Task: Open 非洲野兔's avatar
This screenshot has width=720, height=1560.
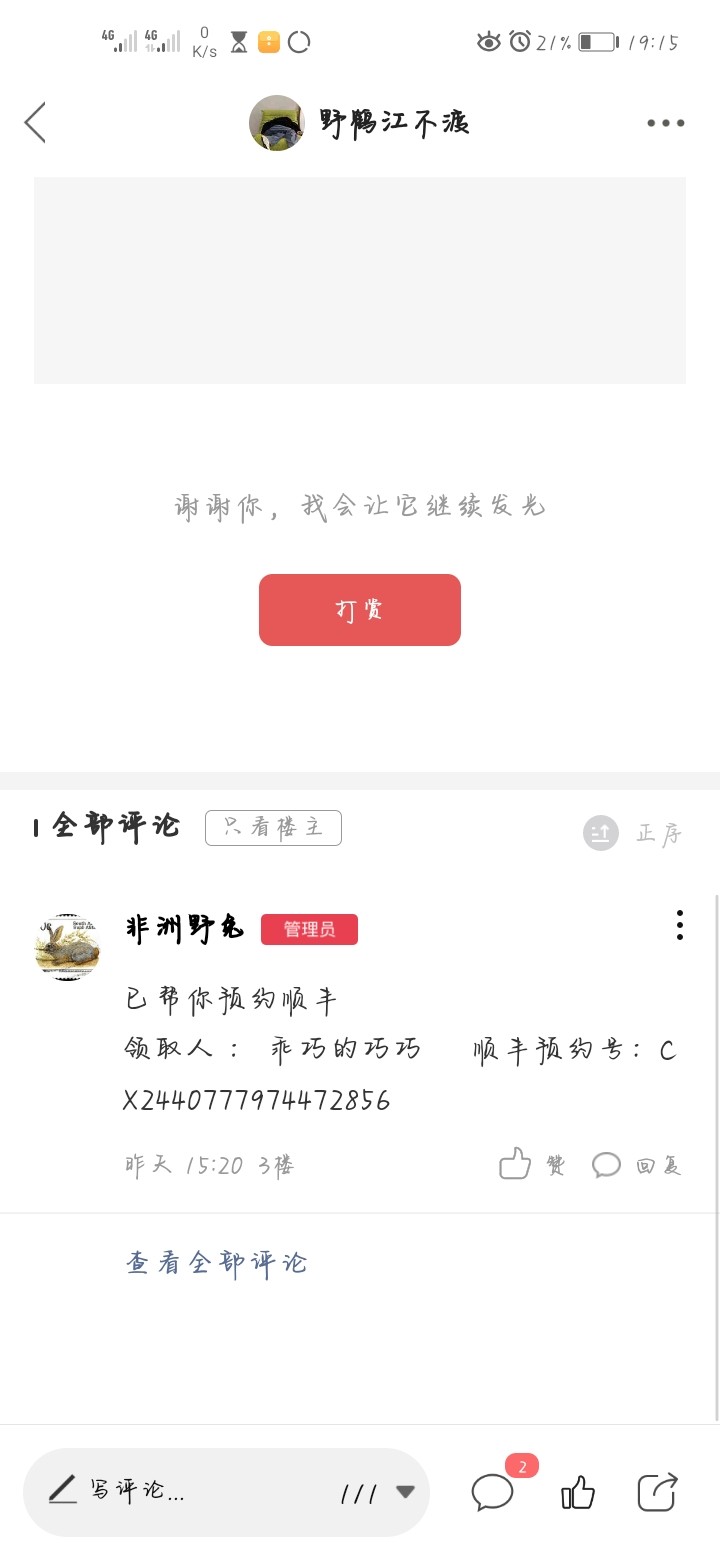Action: pos(68,946)
